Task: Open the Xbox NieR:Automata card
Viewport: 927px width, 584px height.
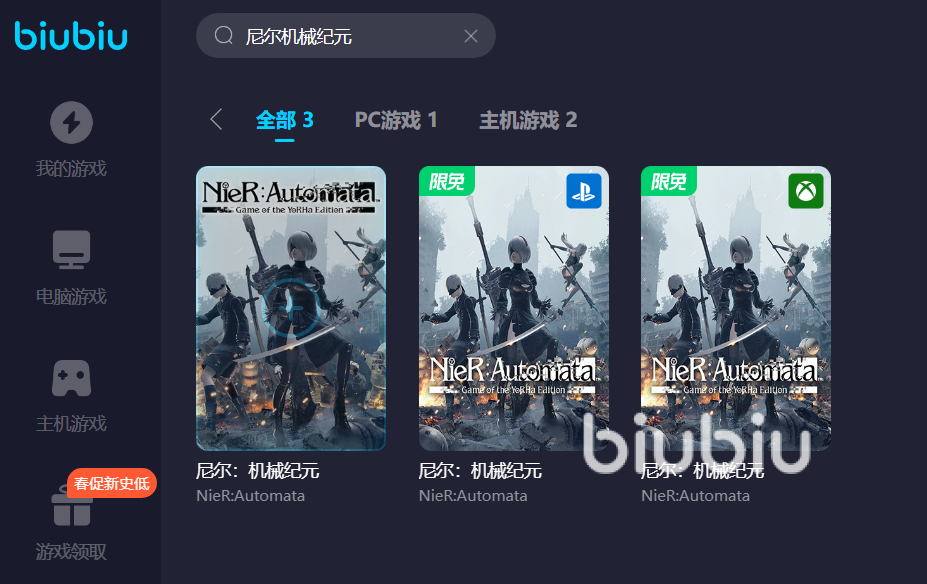Action: point(735,308)
